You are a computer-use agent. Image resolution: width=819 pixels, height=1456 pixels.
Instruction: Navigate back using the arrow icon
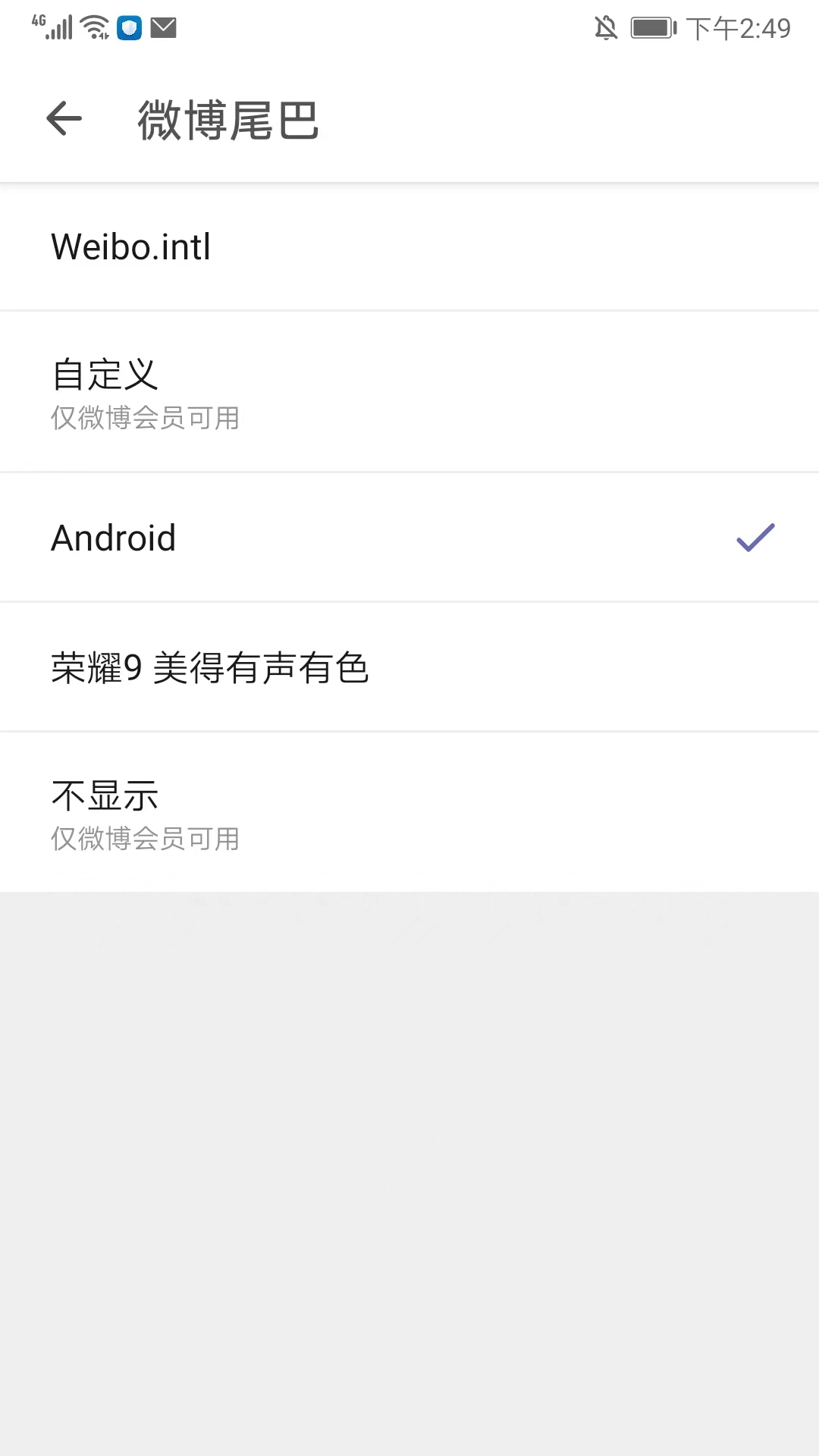click(64, 119)
